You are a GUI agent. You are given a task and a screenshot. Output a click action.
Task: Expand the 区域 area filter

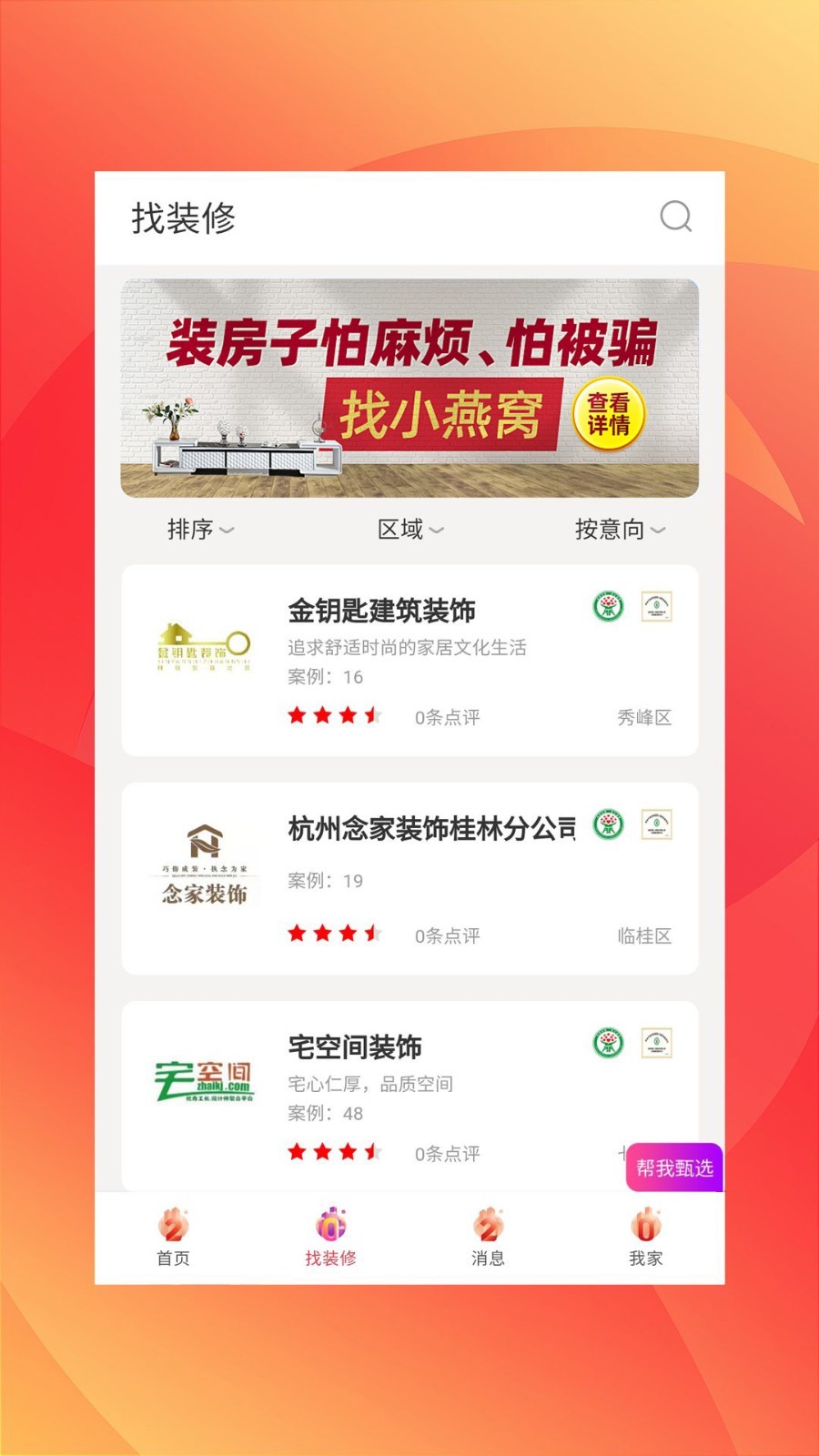pos(410,530)
